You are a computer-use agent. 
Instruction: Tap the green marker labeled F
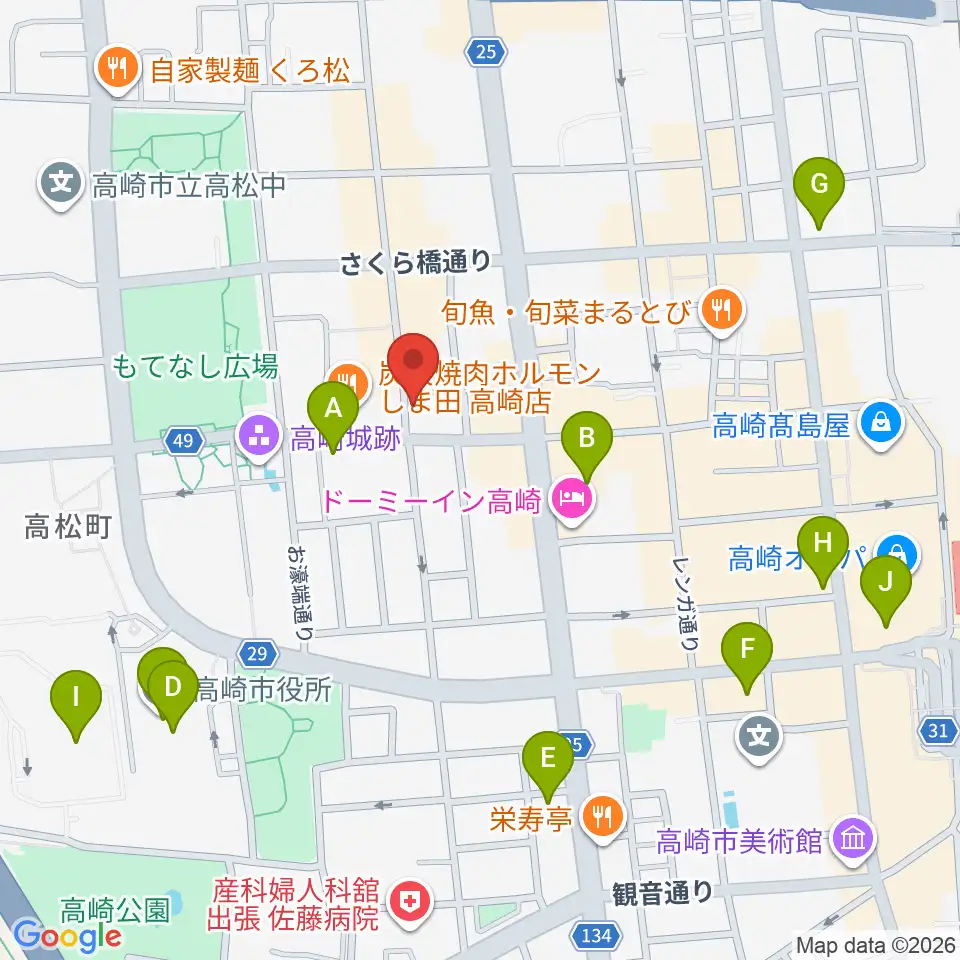click(x=747, y=654)
